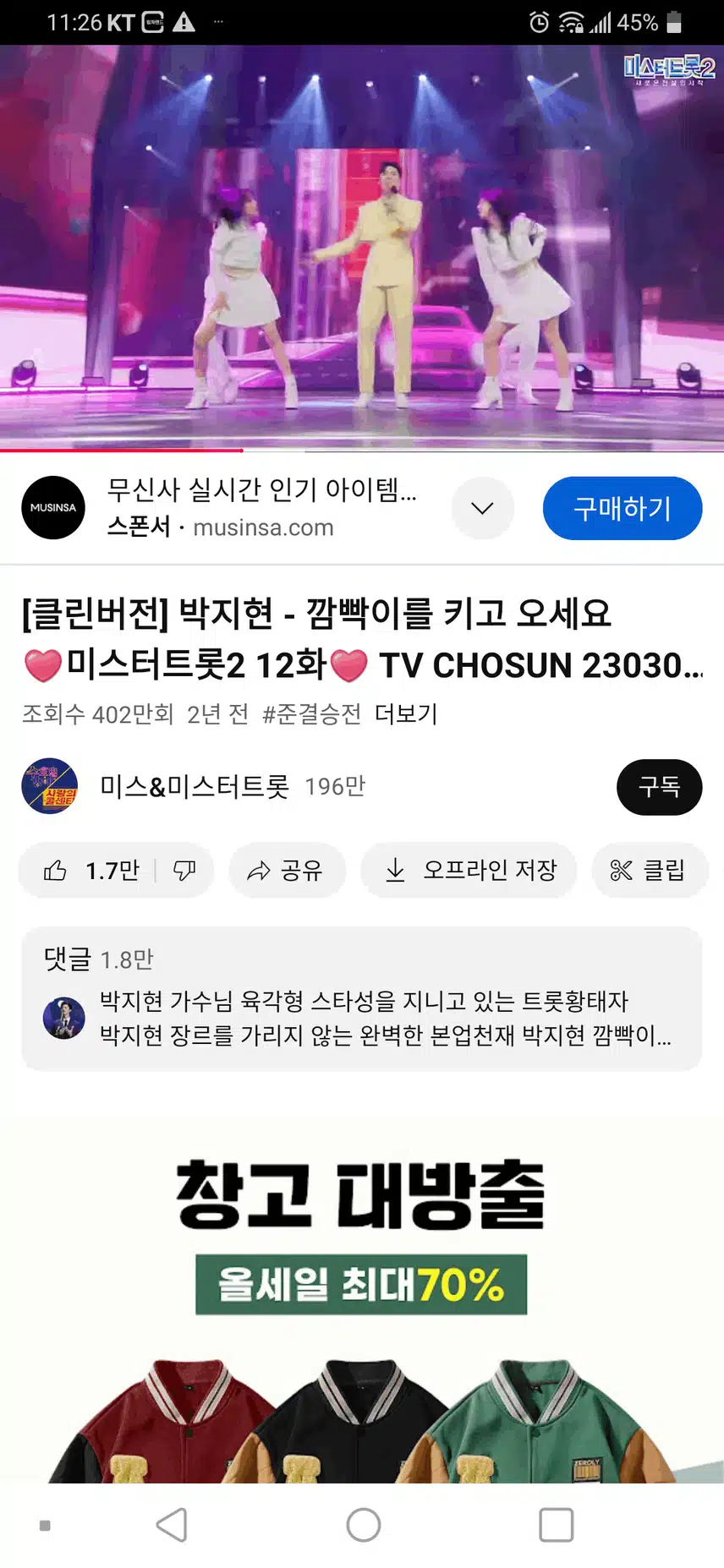Expand the Musinsa sponsored ad chevron
The height and width of the screenshot is (1568, 724).
[x=482, y=508]
